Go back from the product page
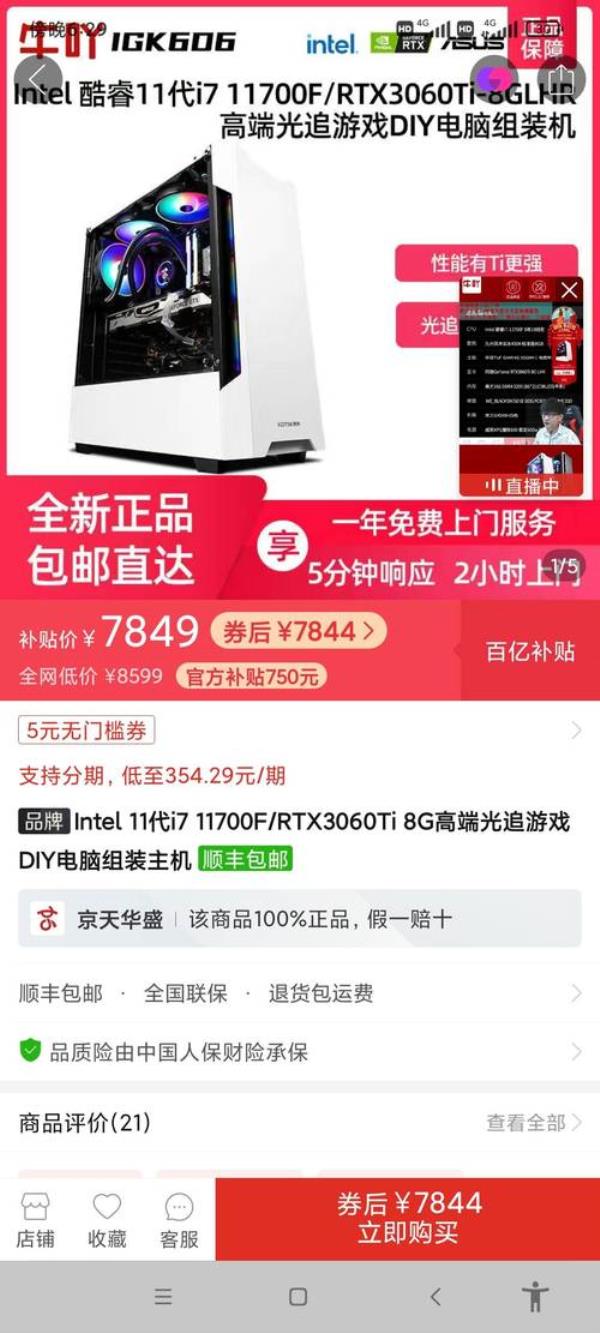This screenshot has height=1333, width=600. pos(38,78)
